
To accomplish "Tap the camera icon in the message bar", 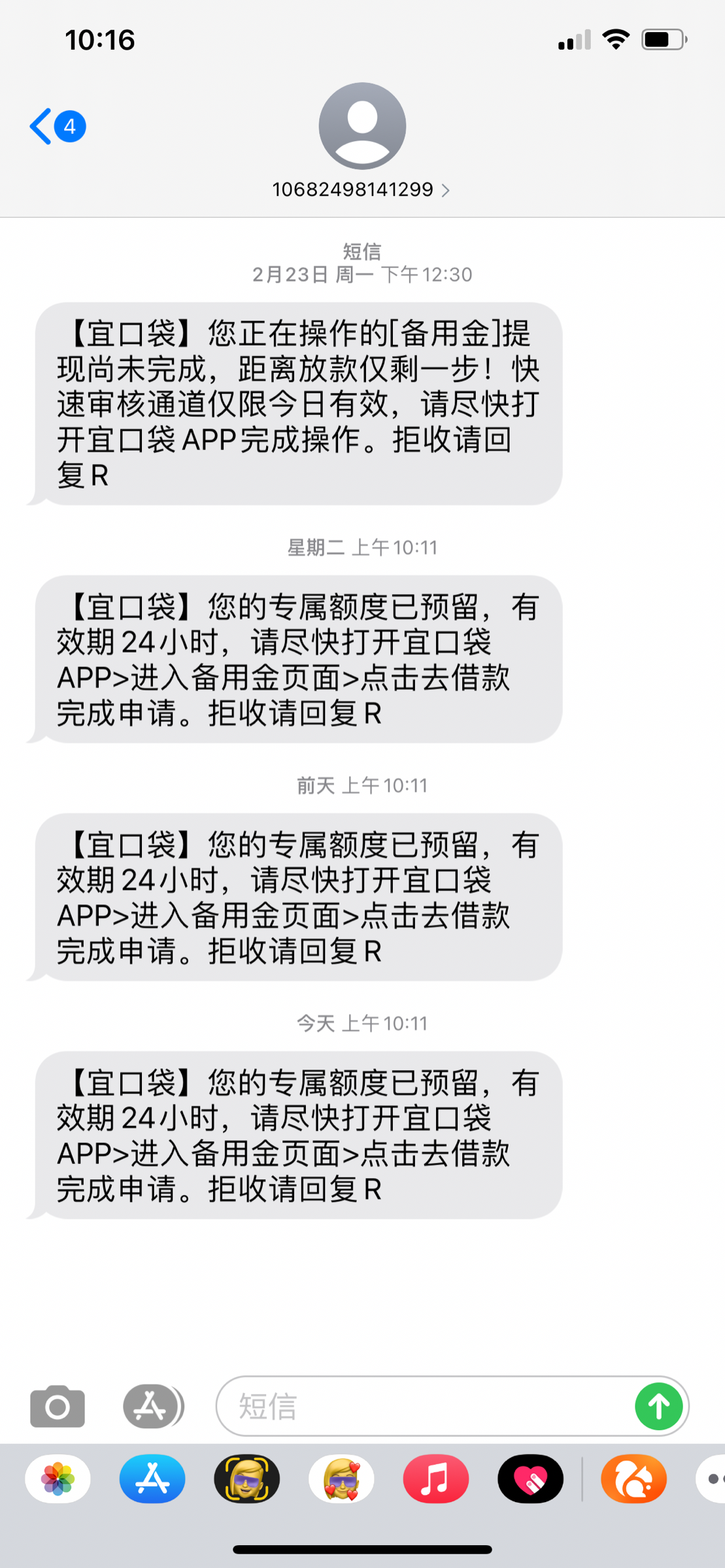I will click(x=57, y=1407).
